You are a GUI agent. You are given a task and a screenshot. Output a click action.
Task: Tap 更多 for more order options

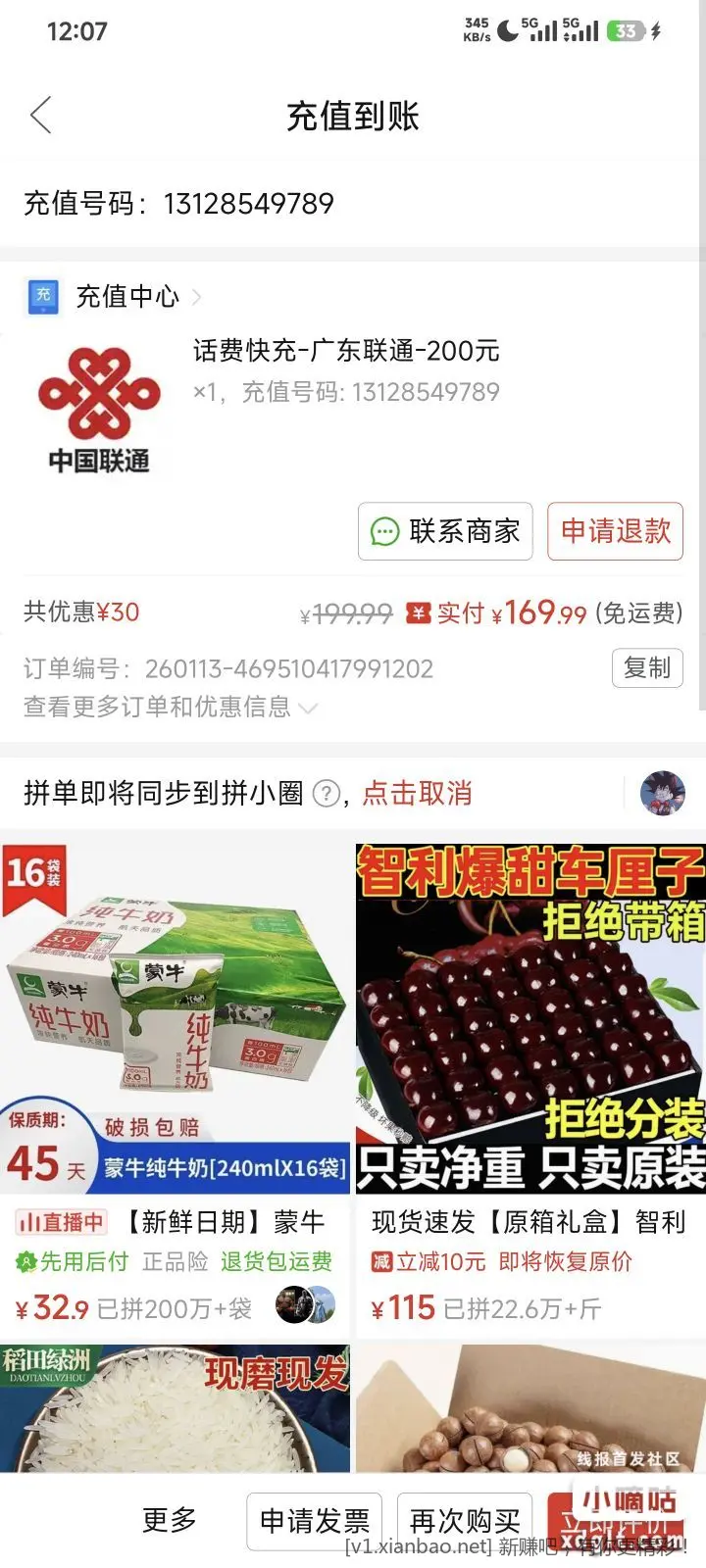[x=170, y=1520]
